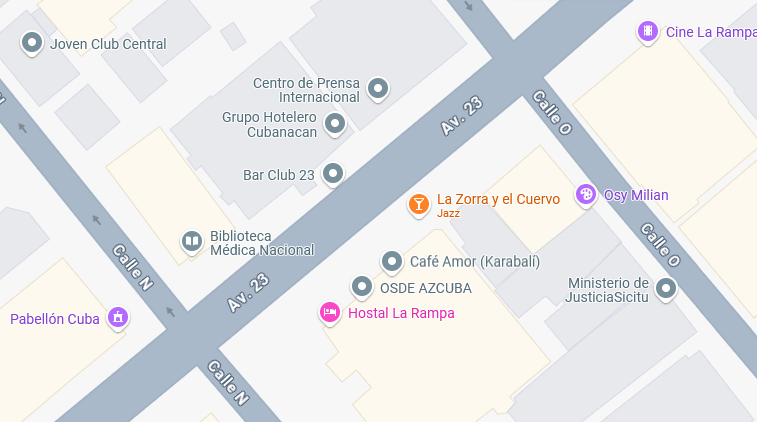Select the Pabellón Cuba landmark pin

pyautogui.click(x=118, y=319)
